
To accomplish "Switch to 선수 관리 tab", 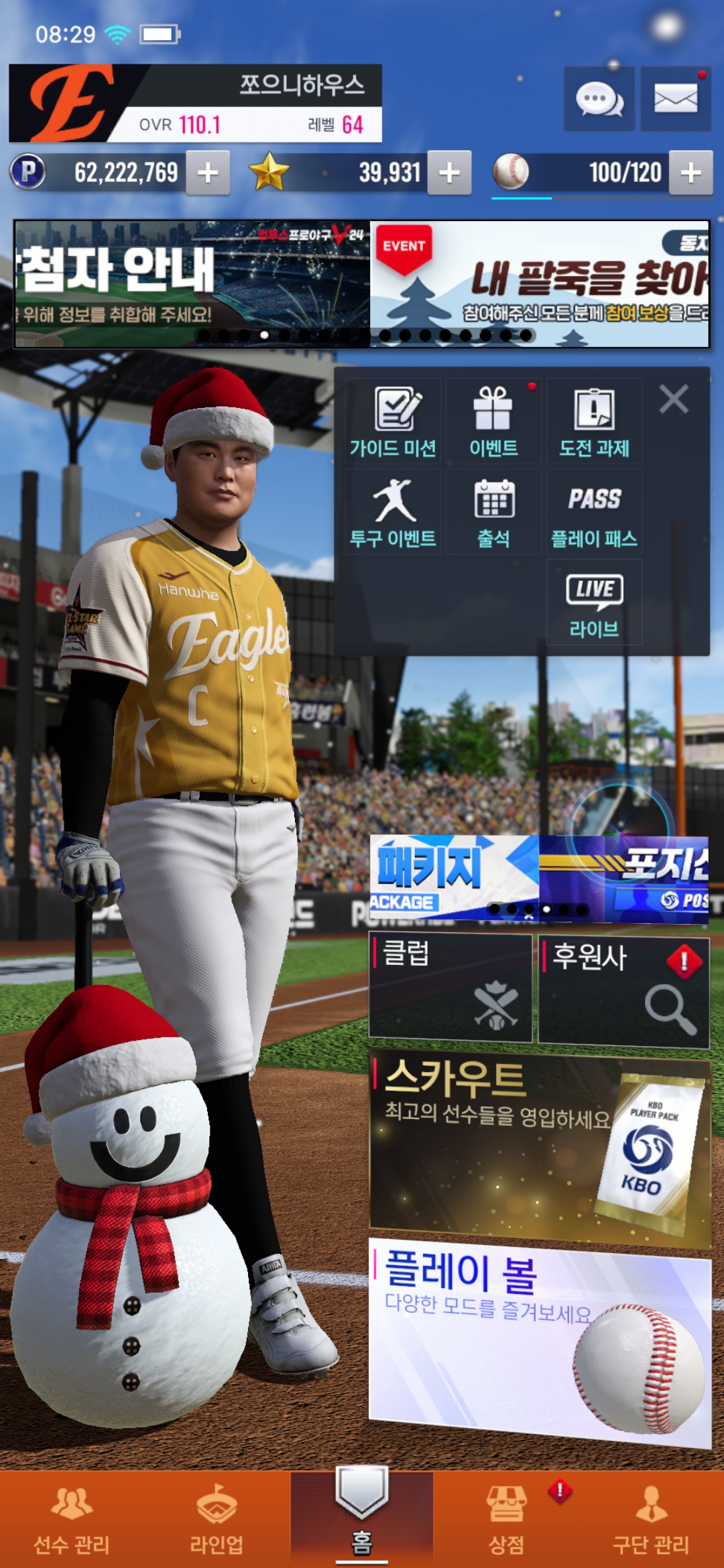I will coord(72,1518).
